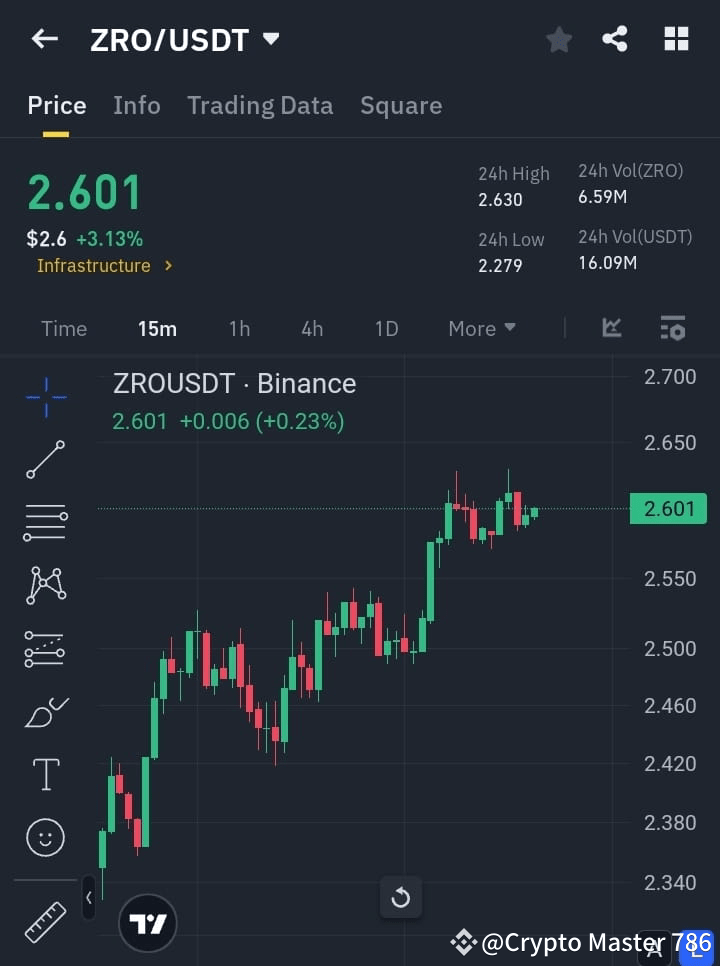This screenshot has width=720, height=966.
Task: Switch to the Info tab
Action: [x=136, y=105]
